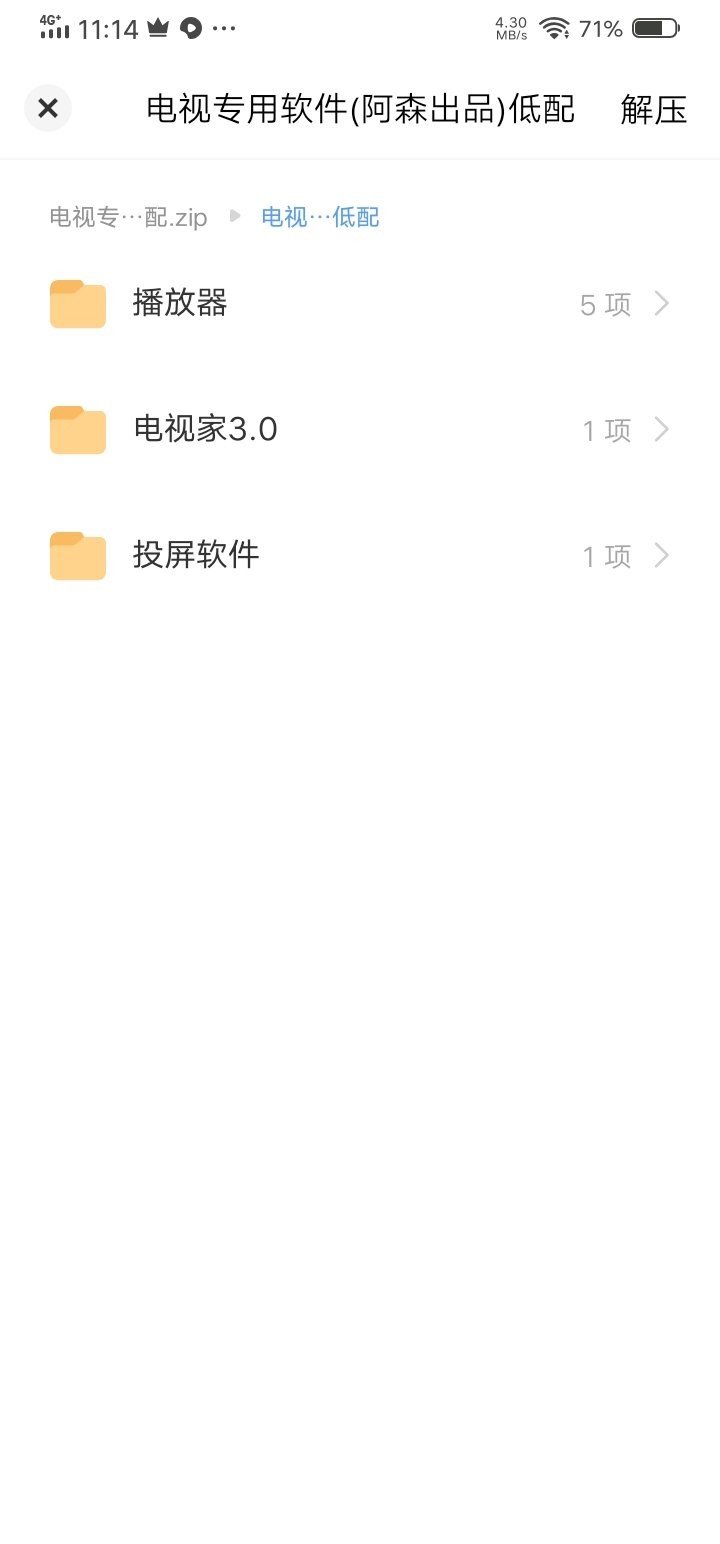Screen dimensions: 720x1544
Task: Tap 解压 to extract the archive
Action: click(653, 109)
